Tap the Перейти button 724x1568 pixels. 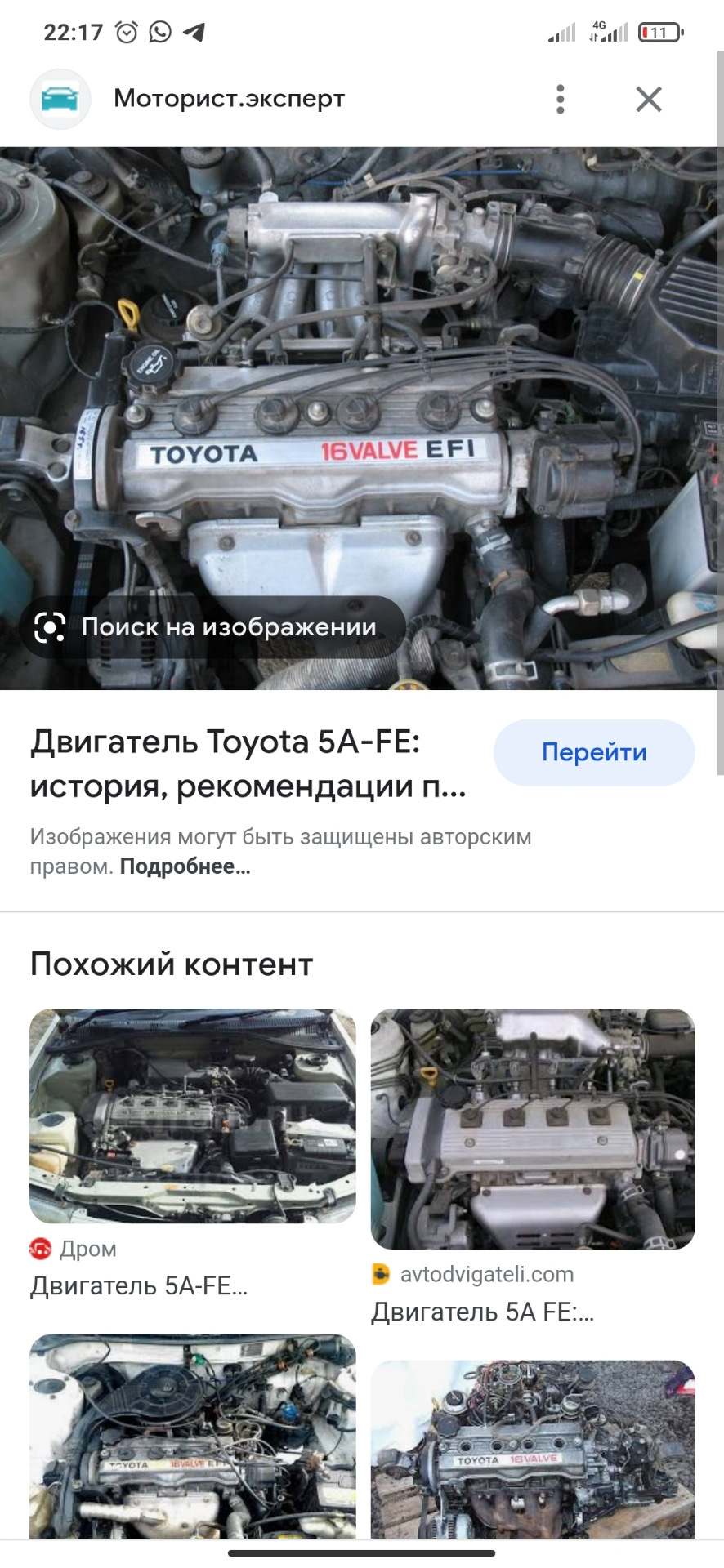pyautogui.click(x=594, y=752)
